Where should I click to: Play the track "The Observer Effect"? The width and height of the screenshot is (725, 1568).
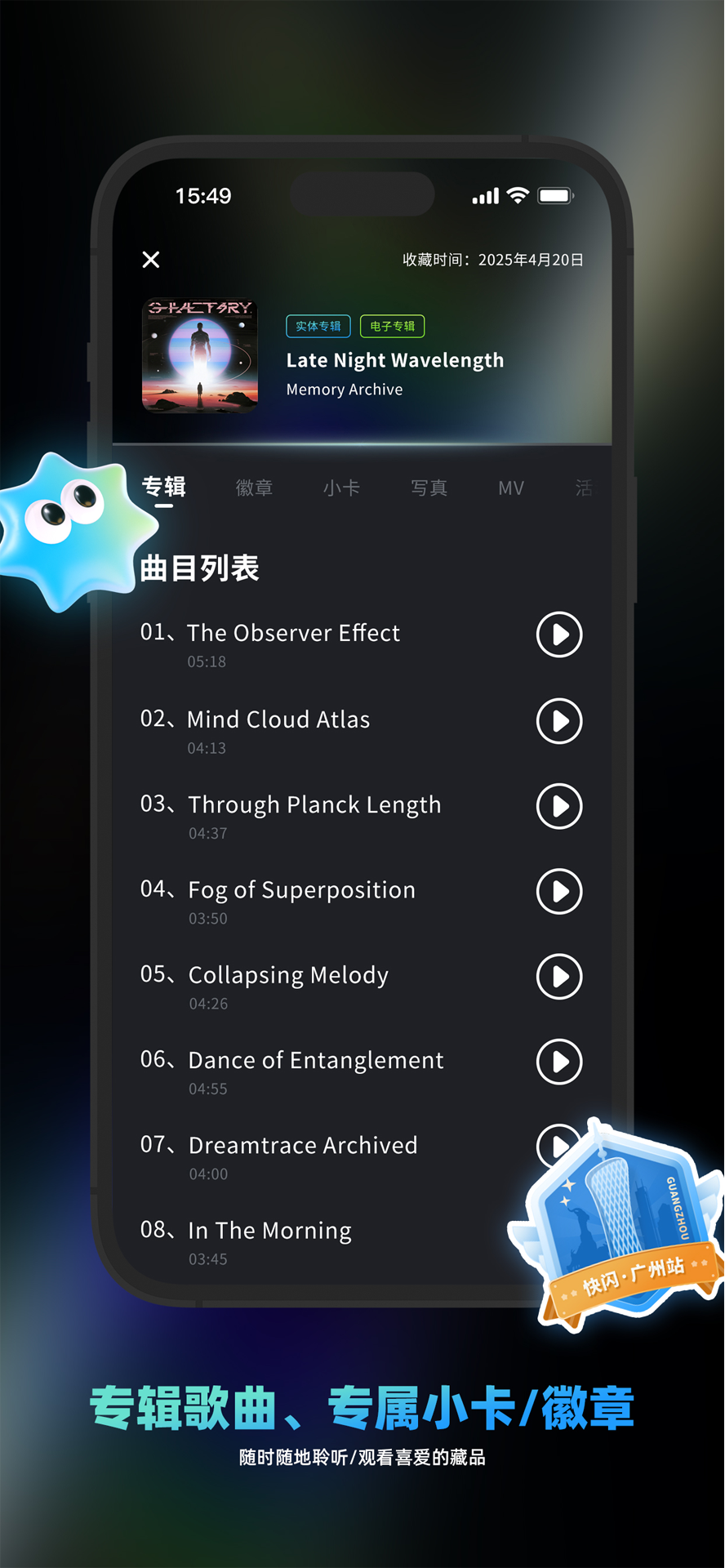click(x=558, y=635)
